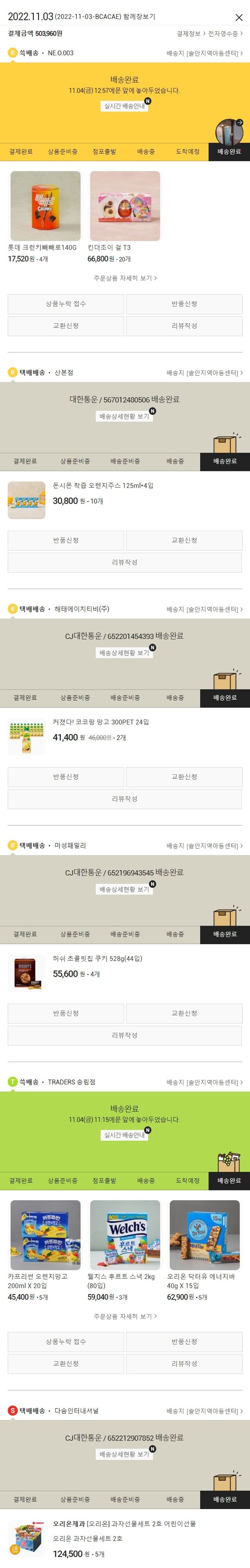
Task: Write 리뷰작성 for 허쉬 초콜릿칩 쿠키
Action: (124, 1035)
